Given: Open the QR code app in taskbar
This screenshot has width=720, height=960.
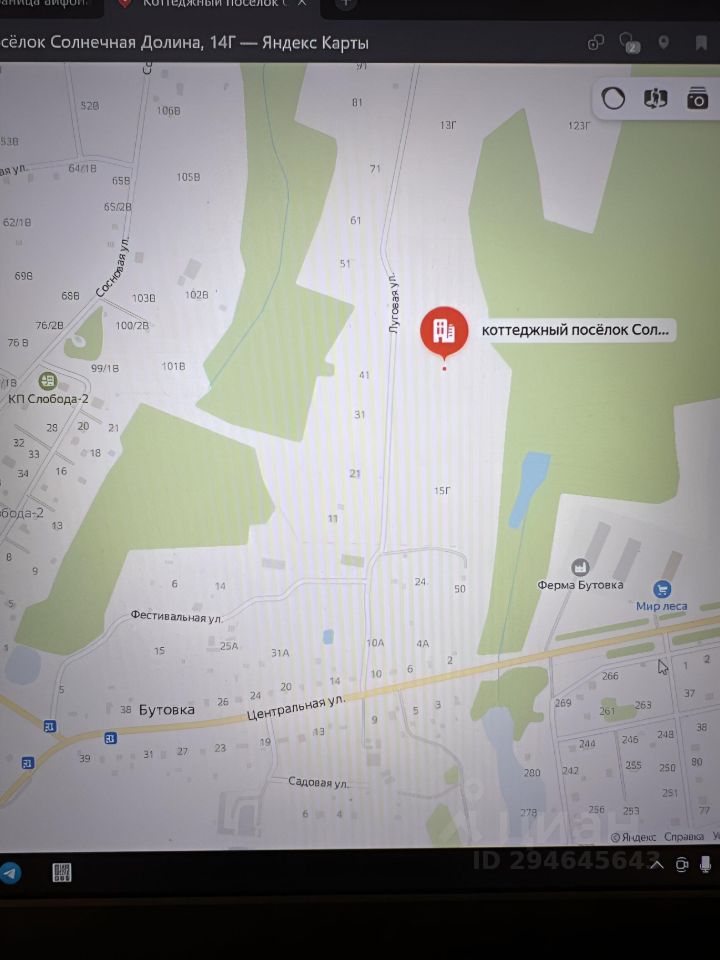Looking at the screenshot, I should (62, 872).
